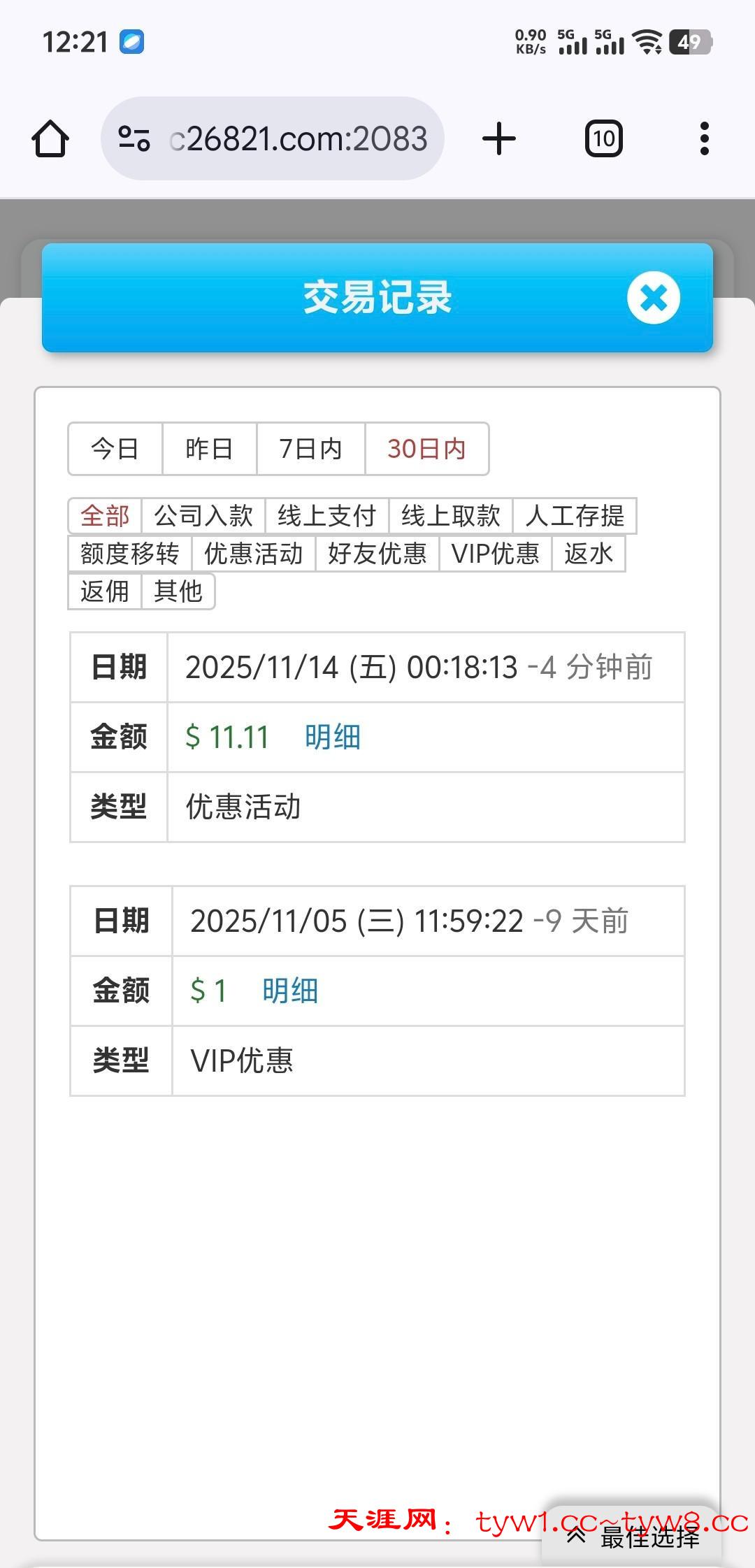This screenshot has width=755, height=1568.
Task: Filter records to 今日
Action: [x=115, y=449]
